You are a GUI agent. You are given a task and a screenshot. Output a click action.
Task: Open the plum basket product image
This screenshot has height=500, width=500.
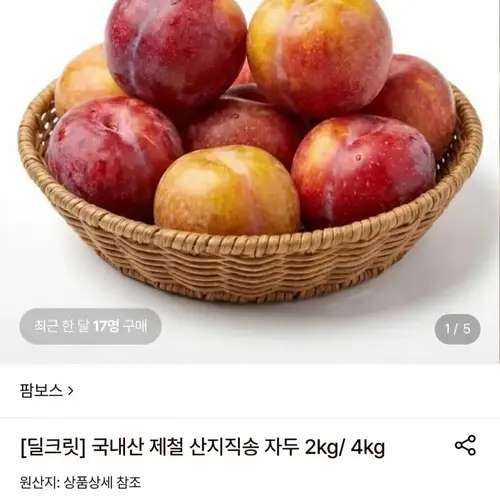pyautogui.click(x=250, y=182)
